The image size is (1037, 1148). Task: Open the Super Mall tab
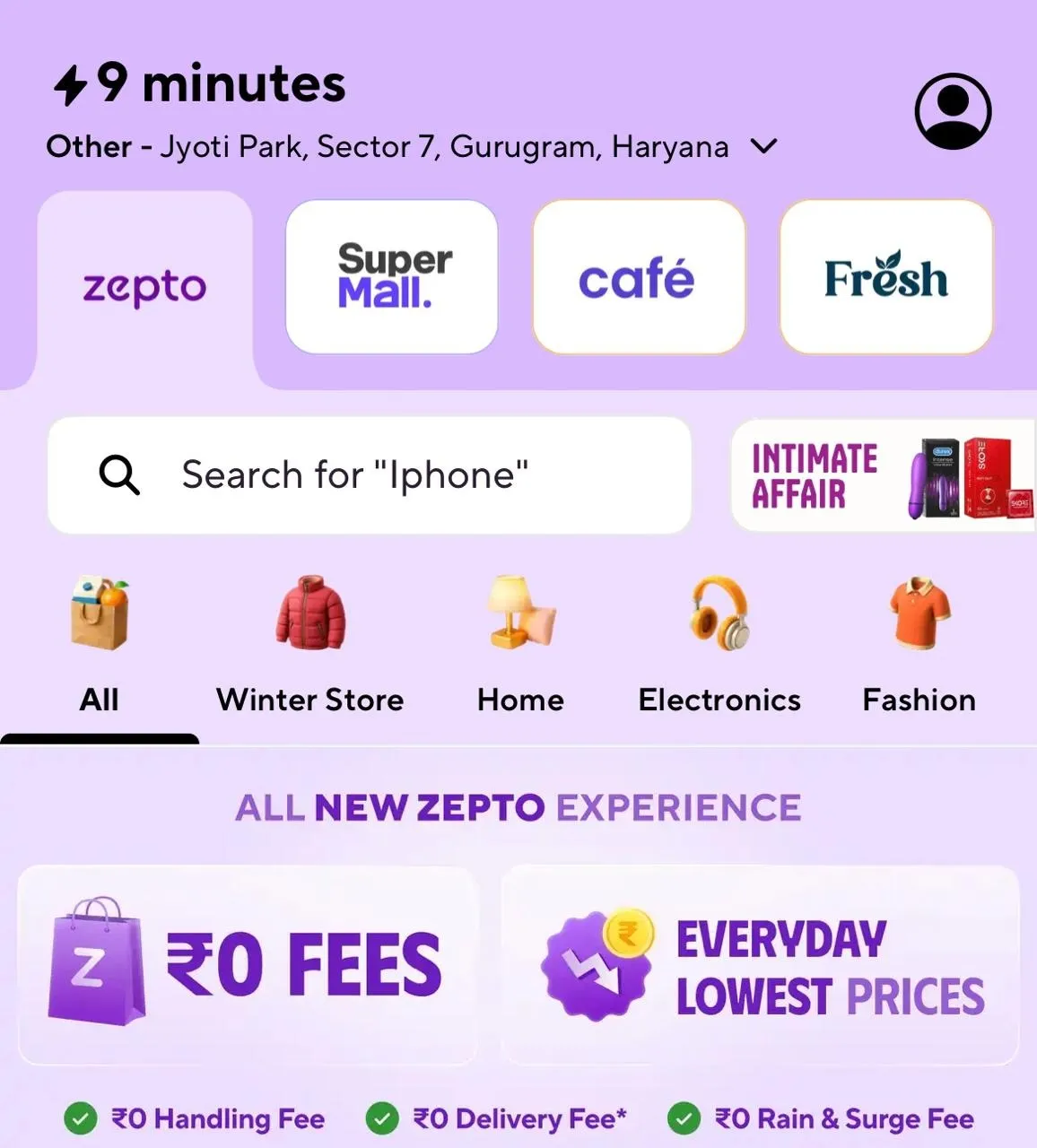392,276
